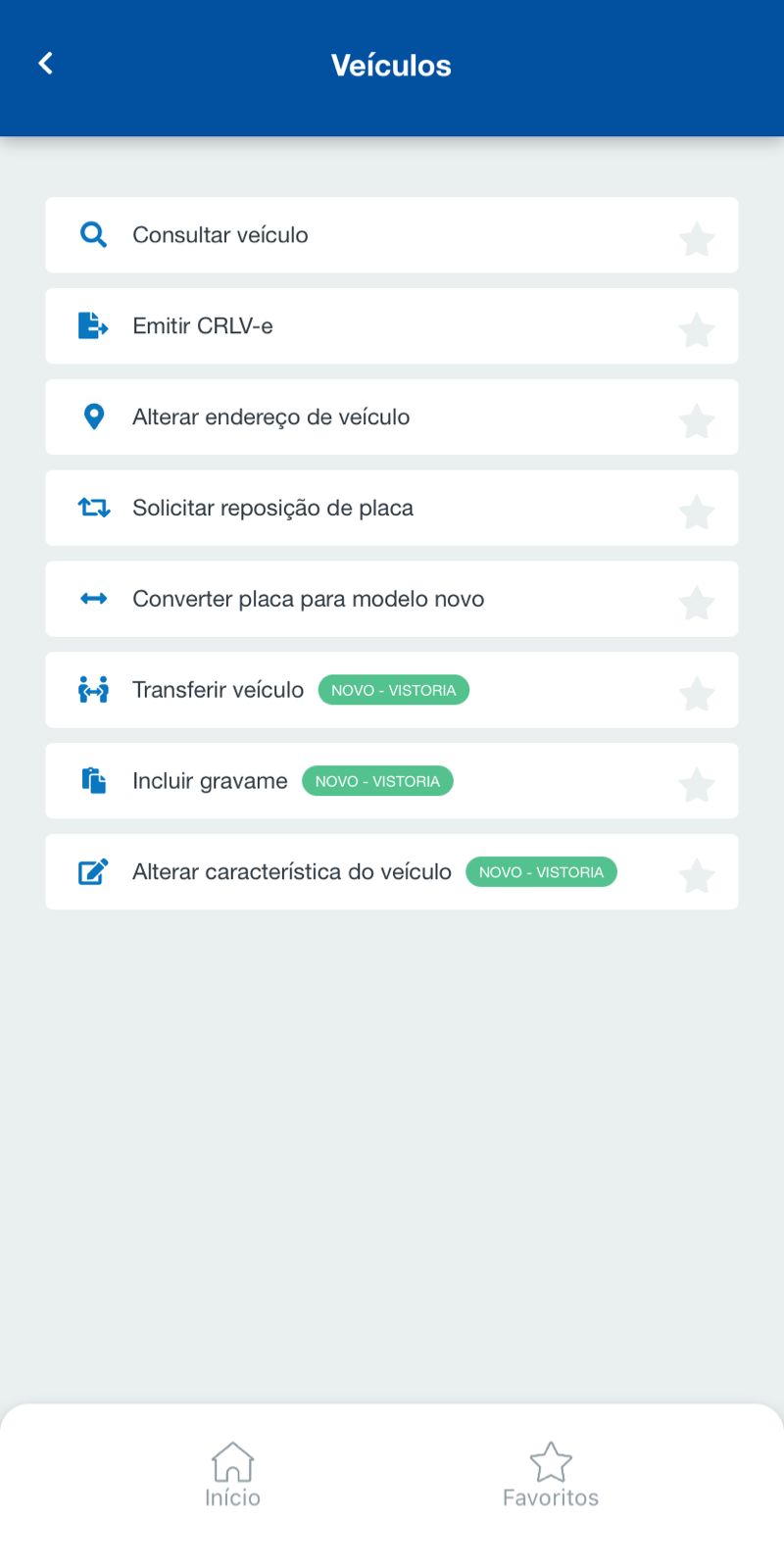Favorite the Consultar veículo star
This screenshot has width=784, height=1568.
coord(697,238)
